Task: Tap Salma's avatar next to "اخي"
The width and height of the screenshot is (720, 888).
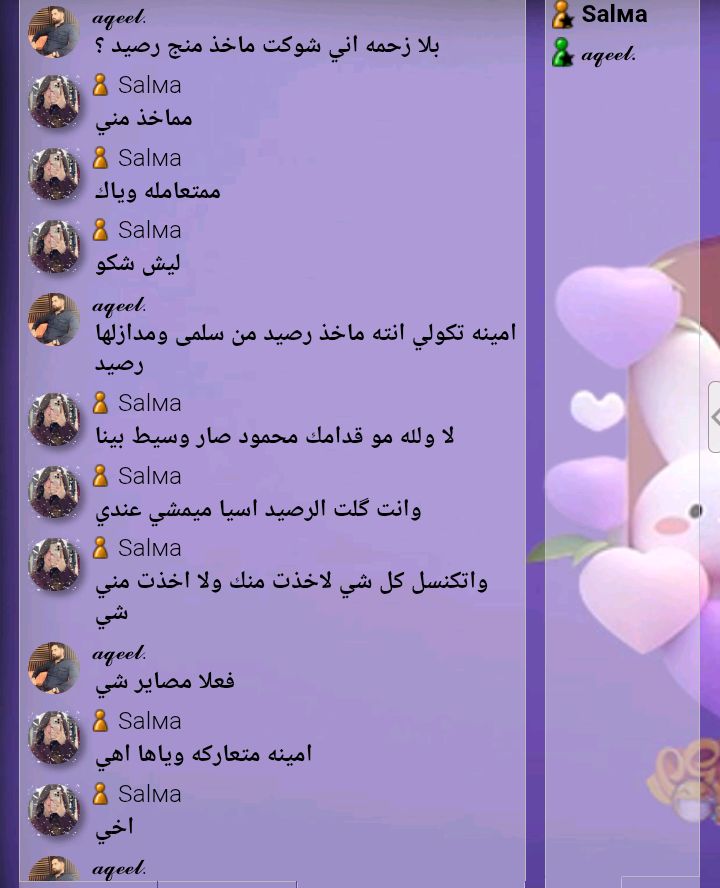Action: (x=54, y=810)
